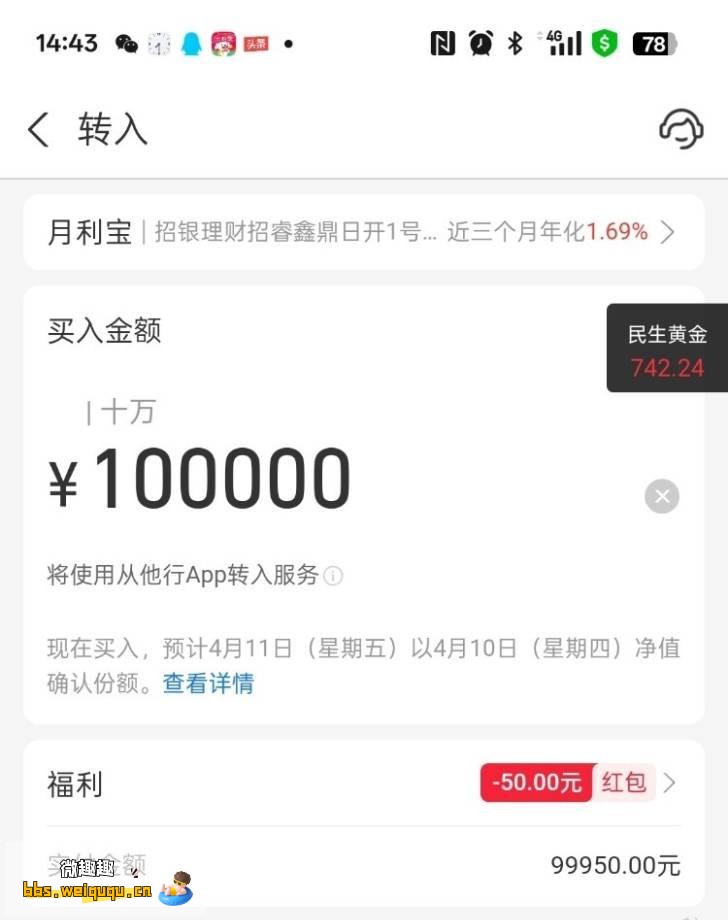Tap the alarm clock status bar icon
This screenshot has height=920, width=728.
479,43
